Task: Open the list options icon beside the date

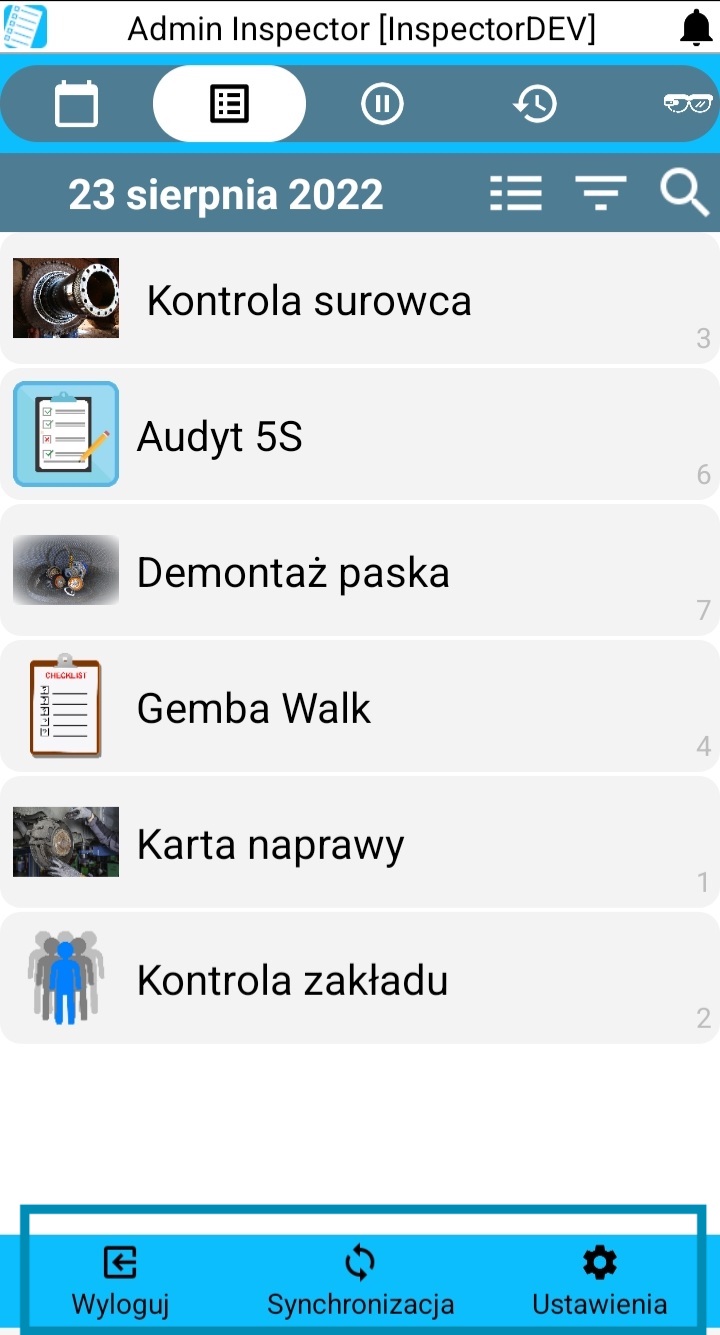Action: [x=516, y=192]
